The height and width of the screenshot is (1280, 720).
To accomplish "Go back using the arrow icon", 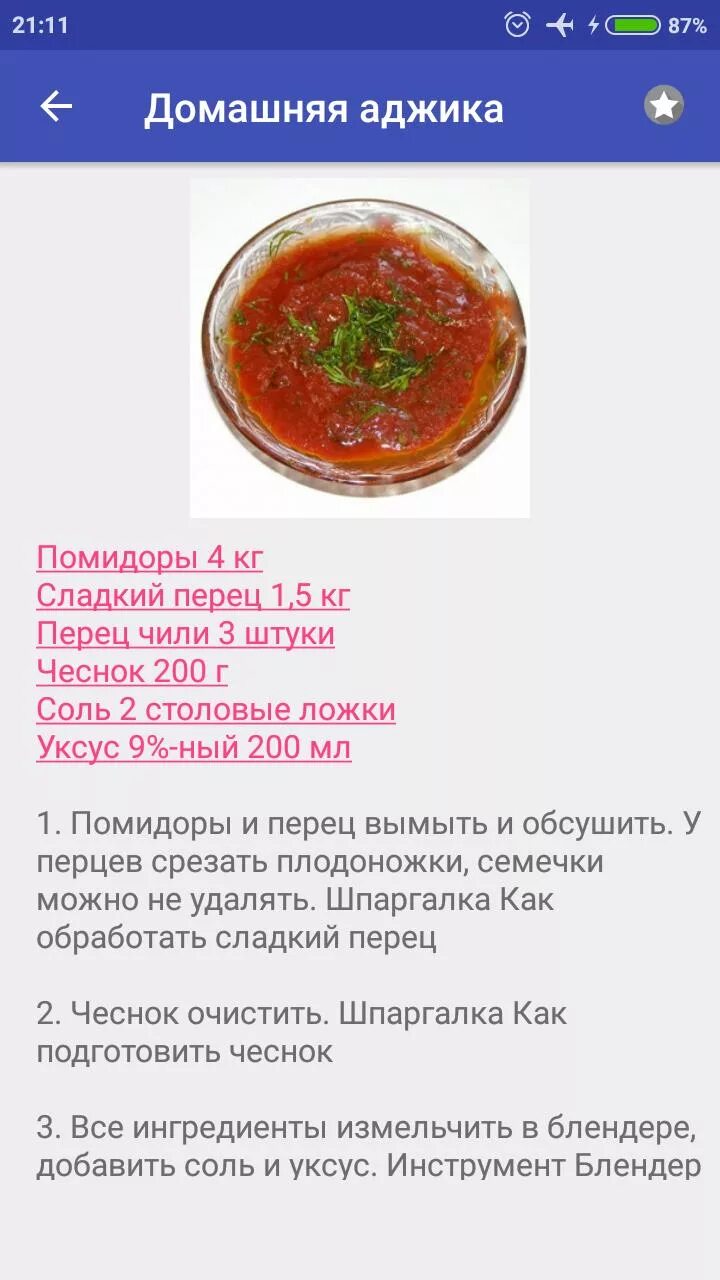I will pyautogui.click(x=56, y=107).
